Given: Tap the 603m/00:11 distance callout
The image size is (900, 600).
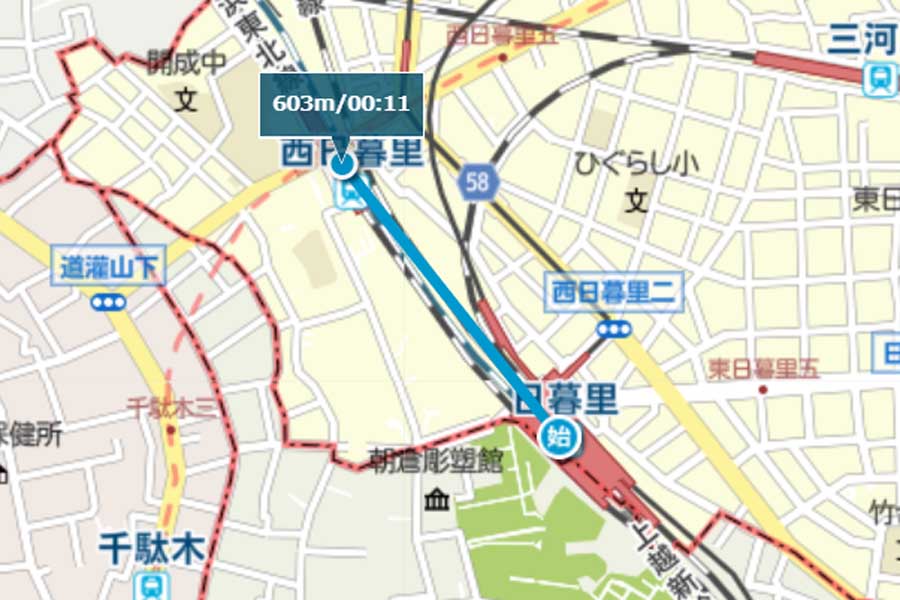Looking at the screenshot, I should pyautogui.click(x=341, y=104).
